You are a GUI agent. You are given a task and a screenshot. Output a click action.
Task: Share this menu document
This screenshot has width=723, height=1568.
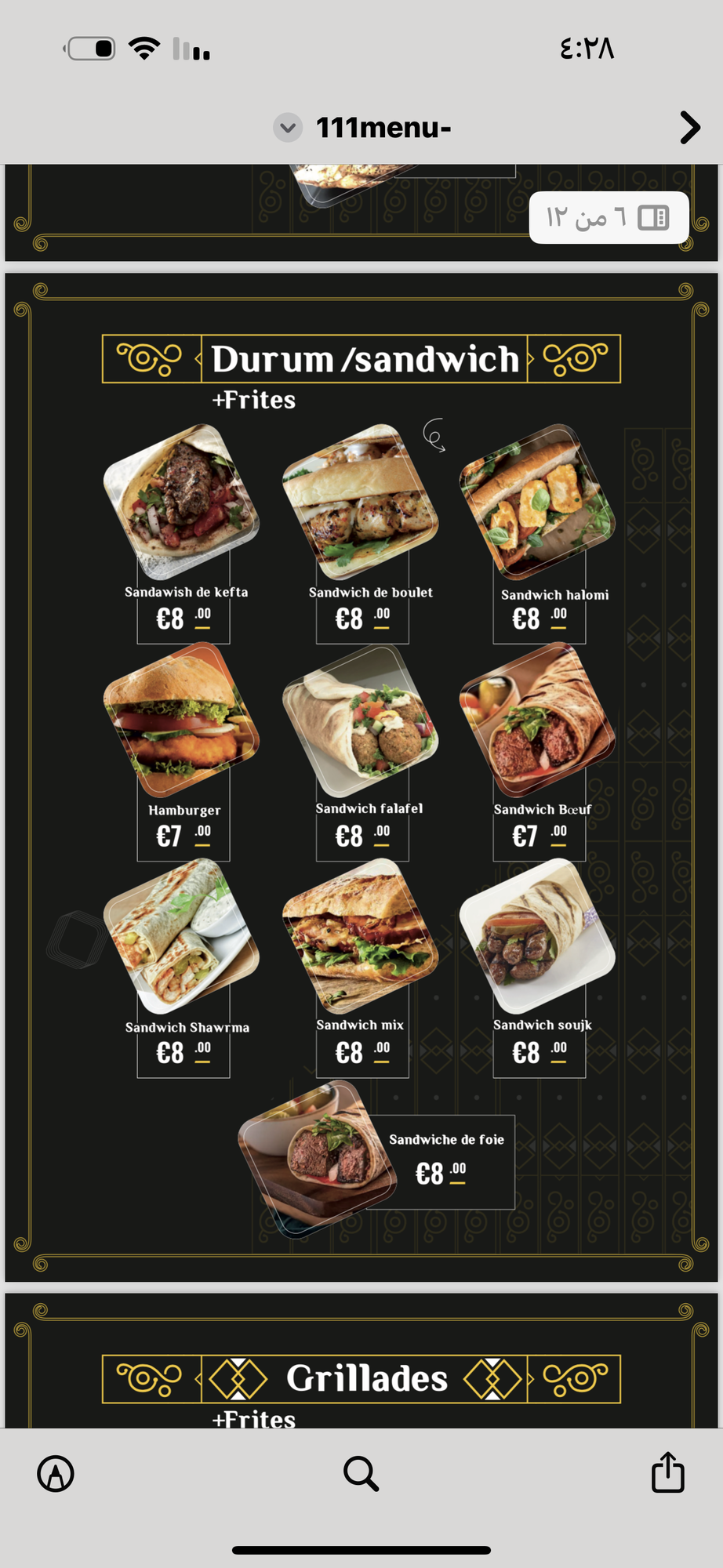(667, 1472)
